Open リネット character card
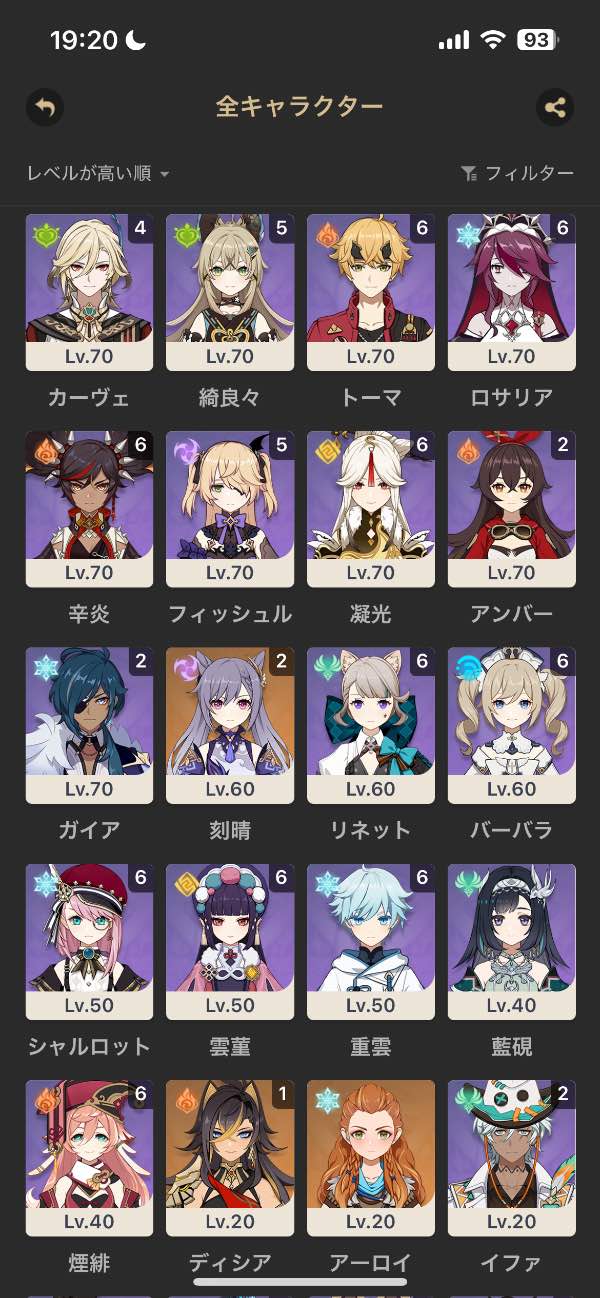Image resolution: width=600 pixels, height=1298 pixels. point(371,724)
